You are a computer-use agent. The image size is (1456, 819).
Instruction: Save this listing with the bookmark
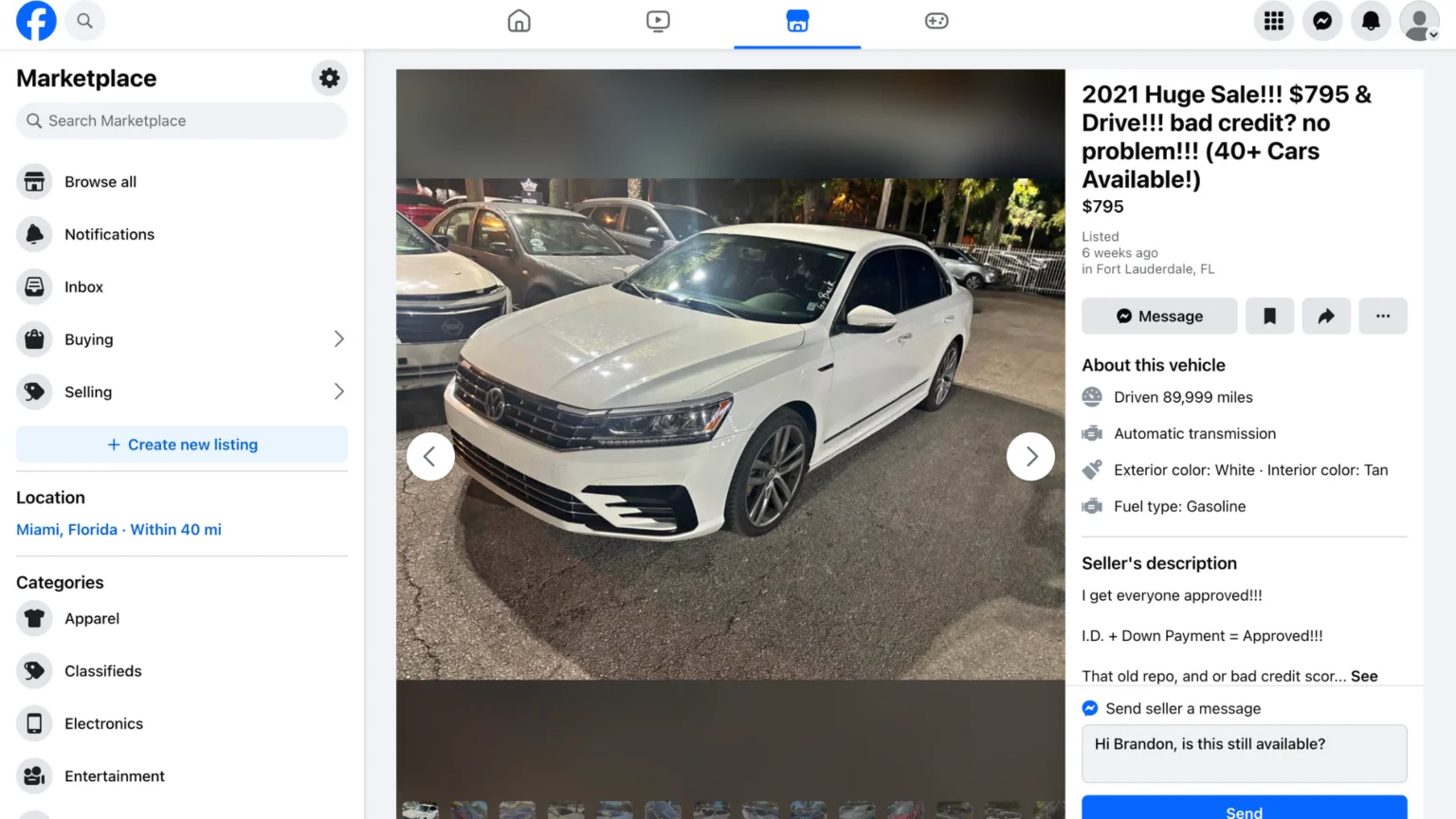[x=1269, y=317]
